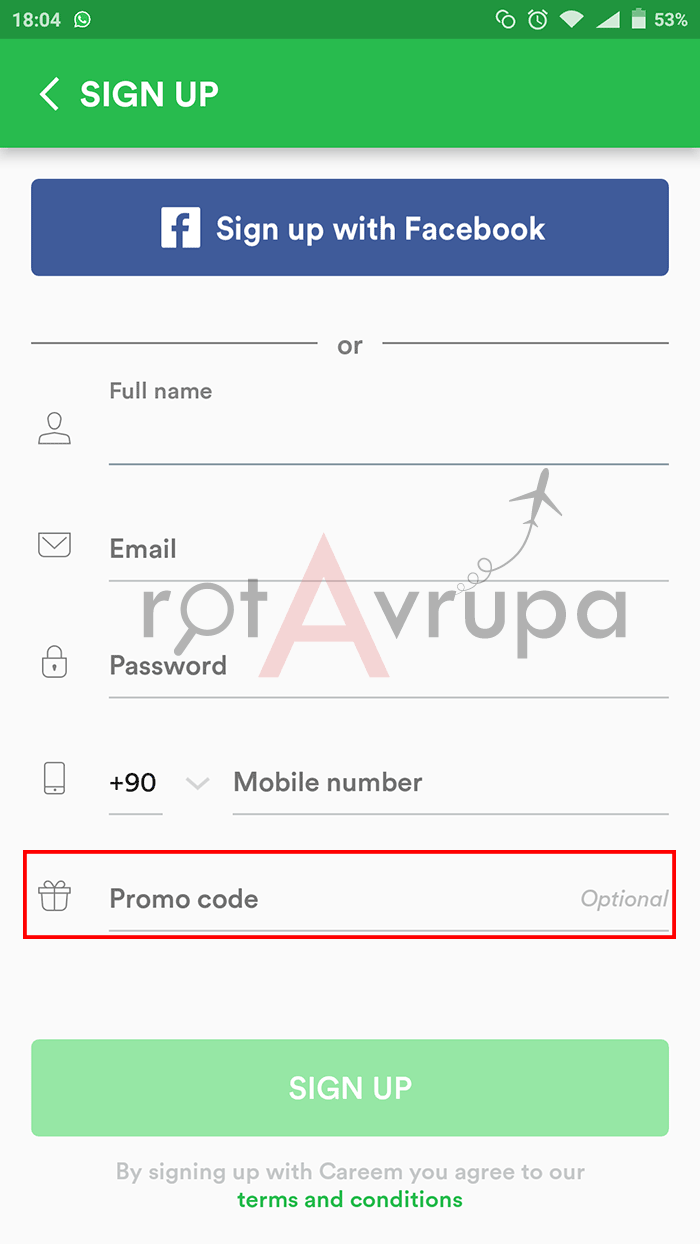Tap the green SIGN UP button
The width and height of the screenshot is (700, 1244).
pos(350,1087)
